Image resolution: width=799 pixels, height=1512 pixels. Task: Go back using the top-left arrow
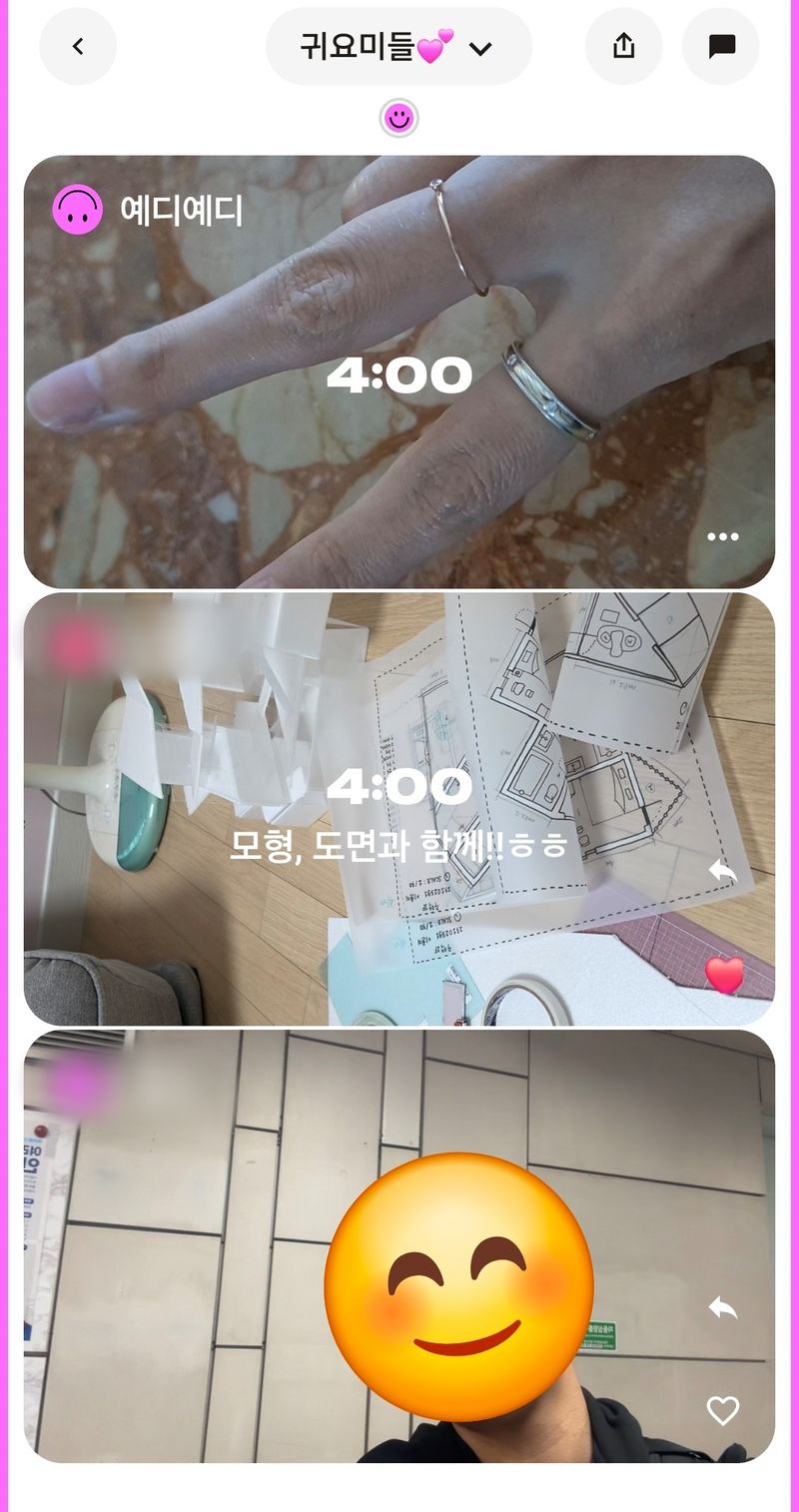click(x=78, y=46)
